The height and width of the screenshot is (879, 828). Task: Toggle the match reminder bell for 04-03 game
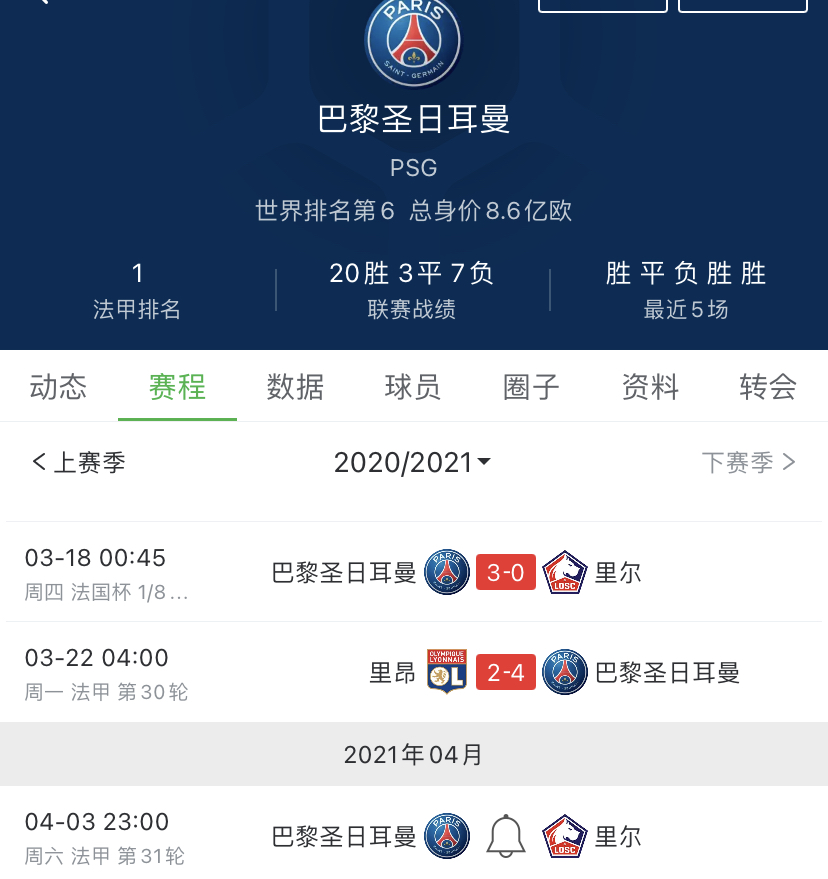click(x=505, y=836)
